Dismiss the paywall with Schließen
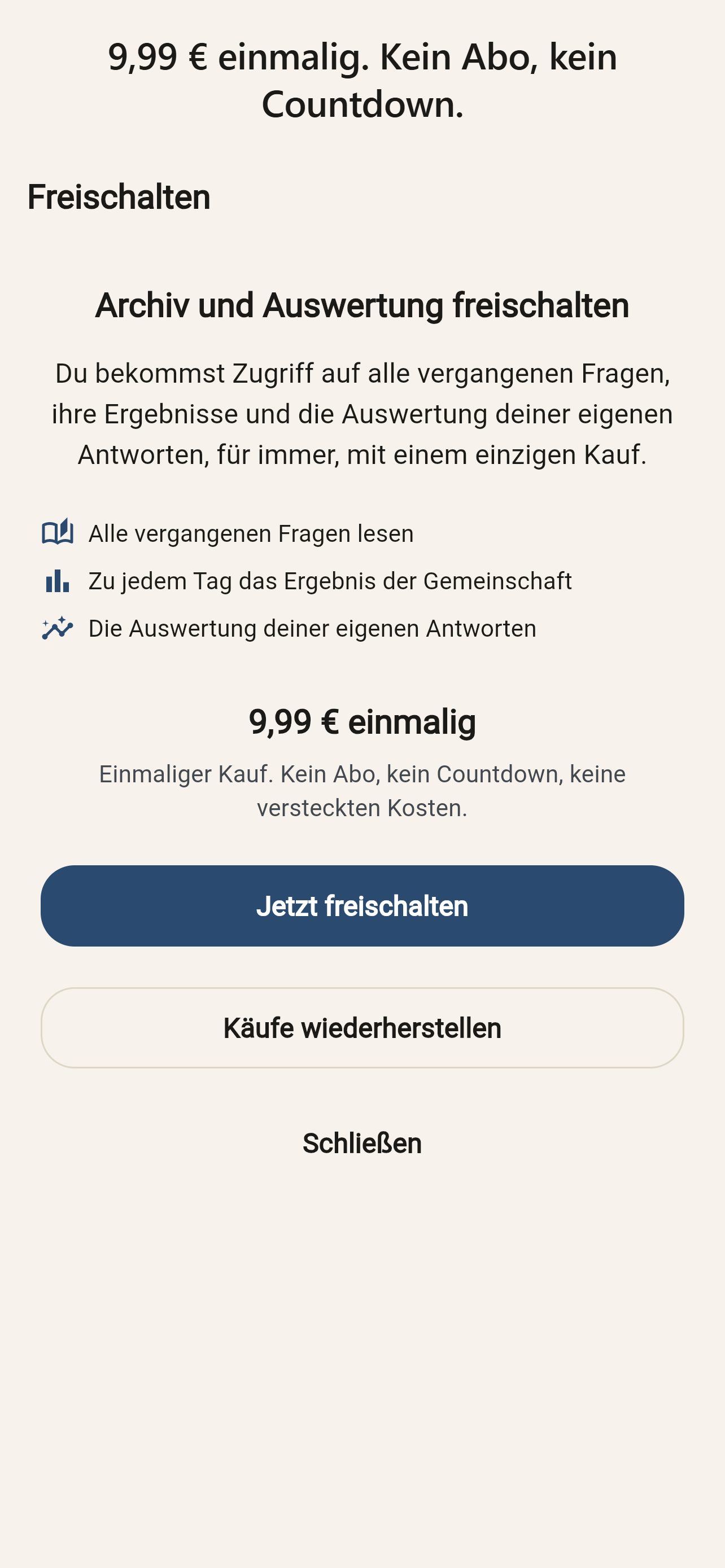Image resolution: width=725 pixels, height=1568 pixels. tap(362, 1143)
